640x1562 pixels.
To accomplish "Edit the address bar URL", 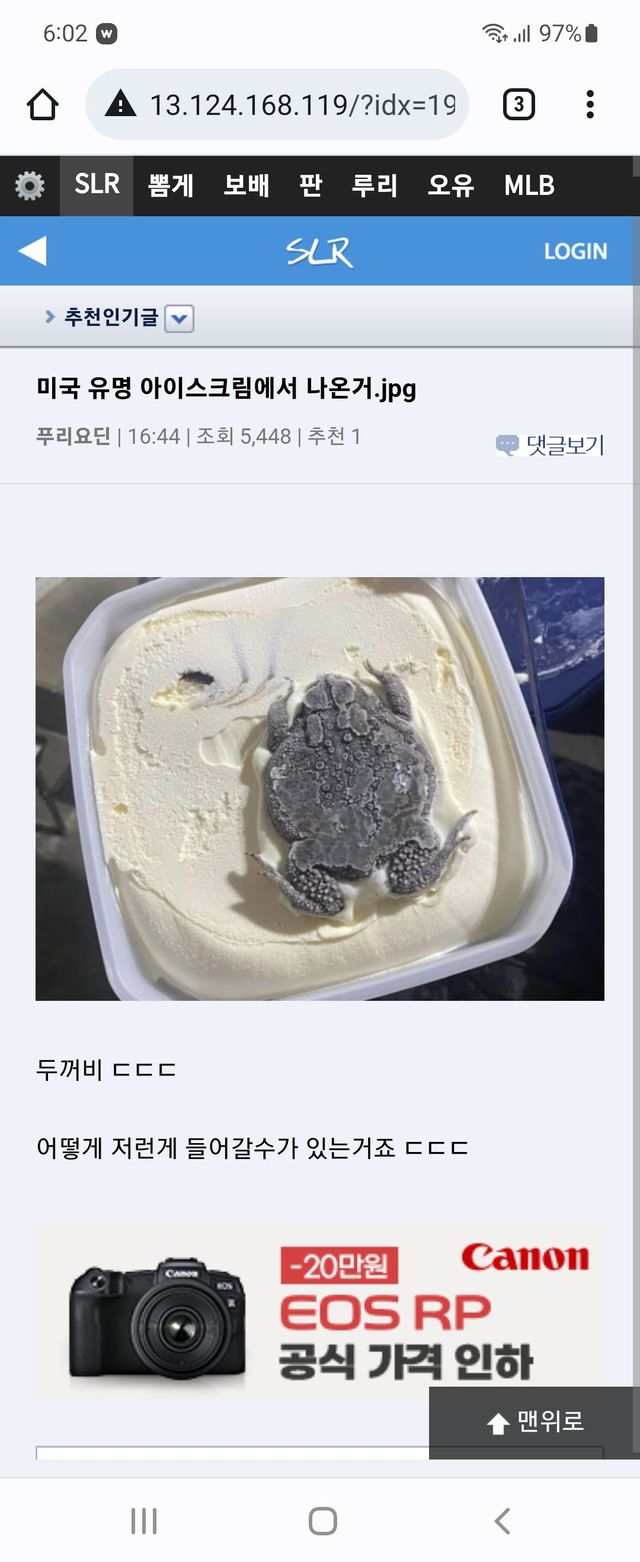I will [x=300, y=104].
